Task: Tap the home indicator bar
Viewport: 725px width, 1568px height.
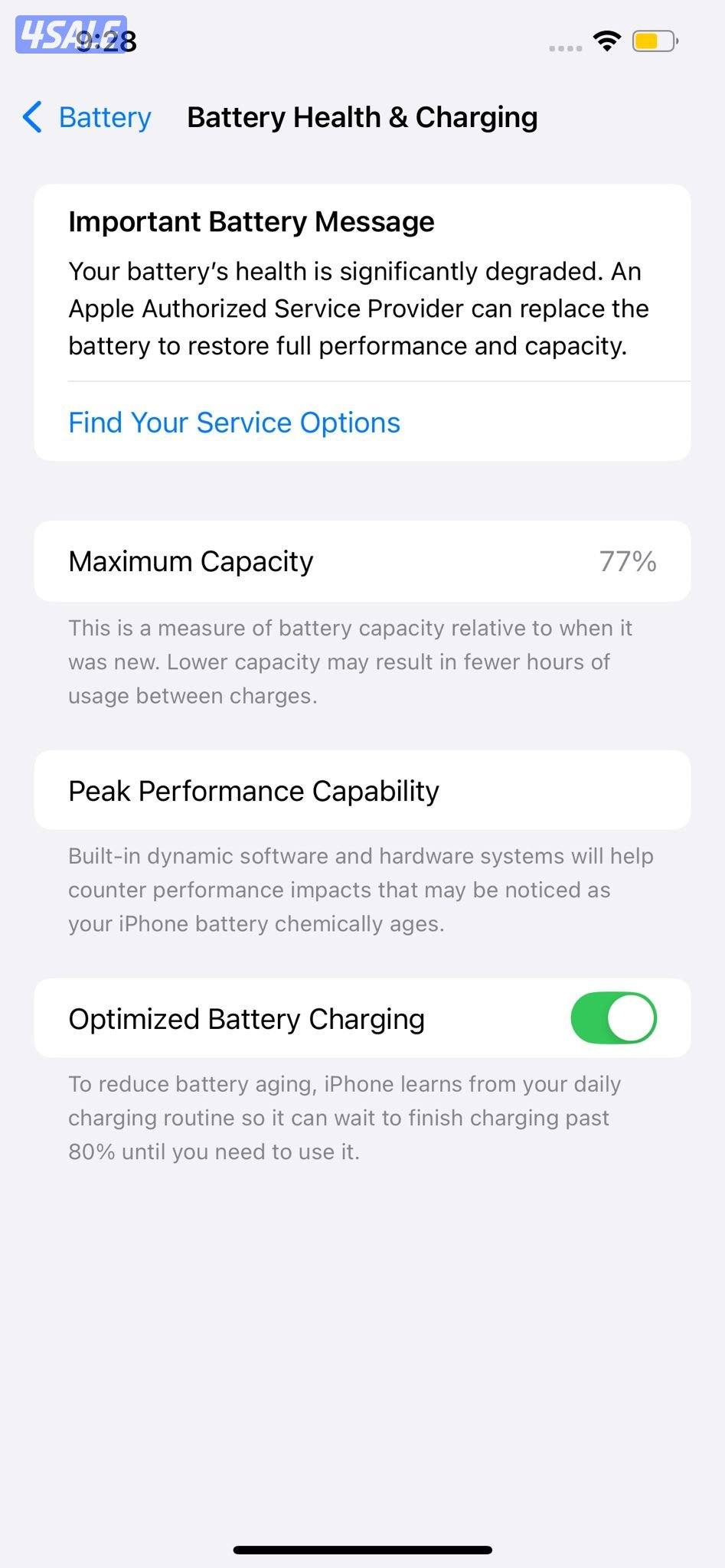Action: coord(362,1547)
